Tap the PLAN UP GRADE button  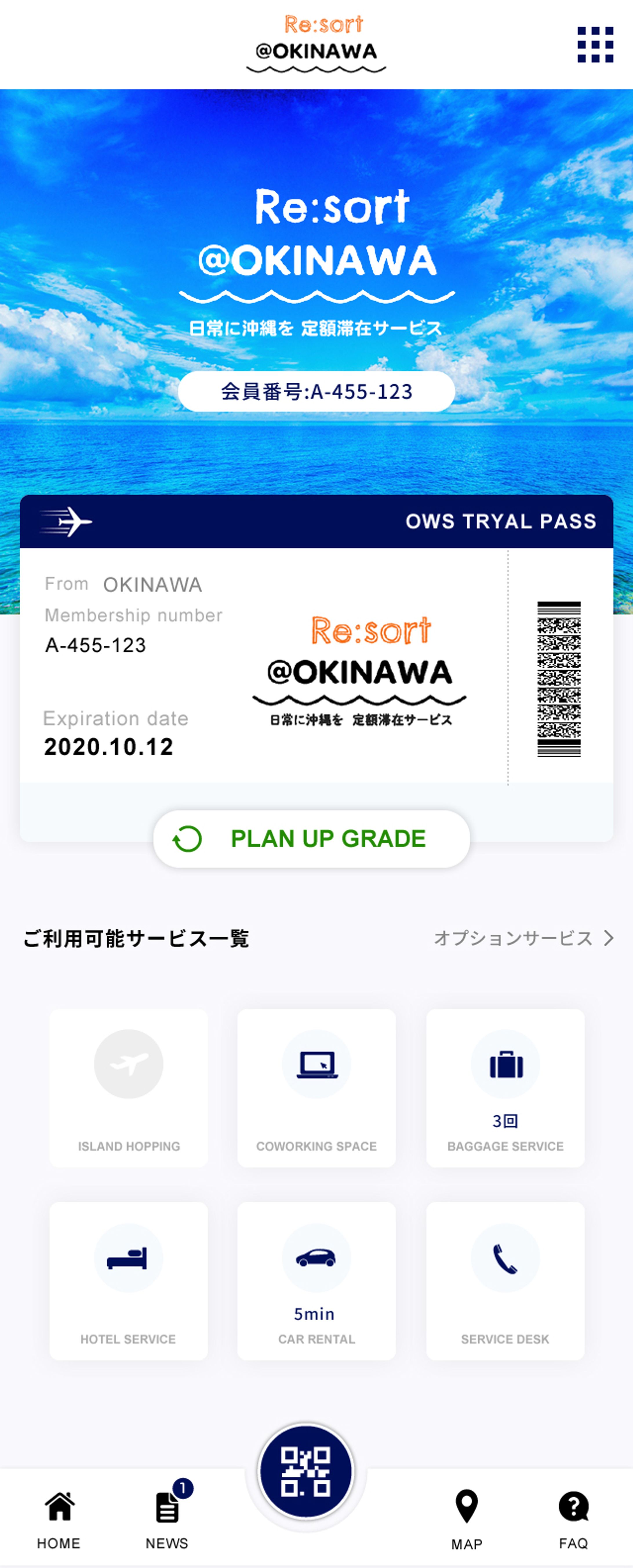point(311,838)
